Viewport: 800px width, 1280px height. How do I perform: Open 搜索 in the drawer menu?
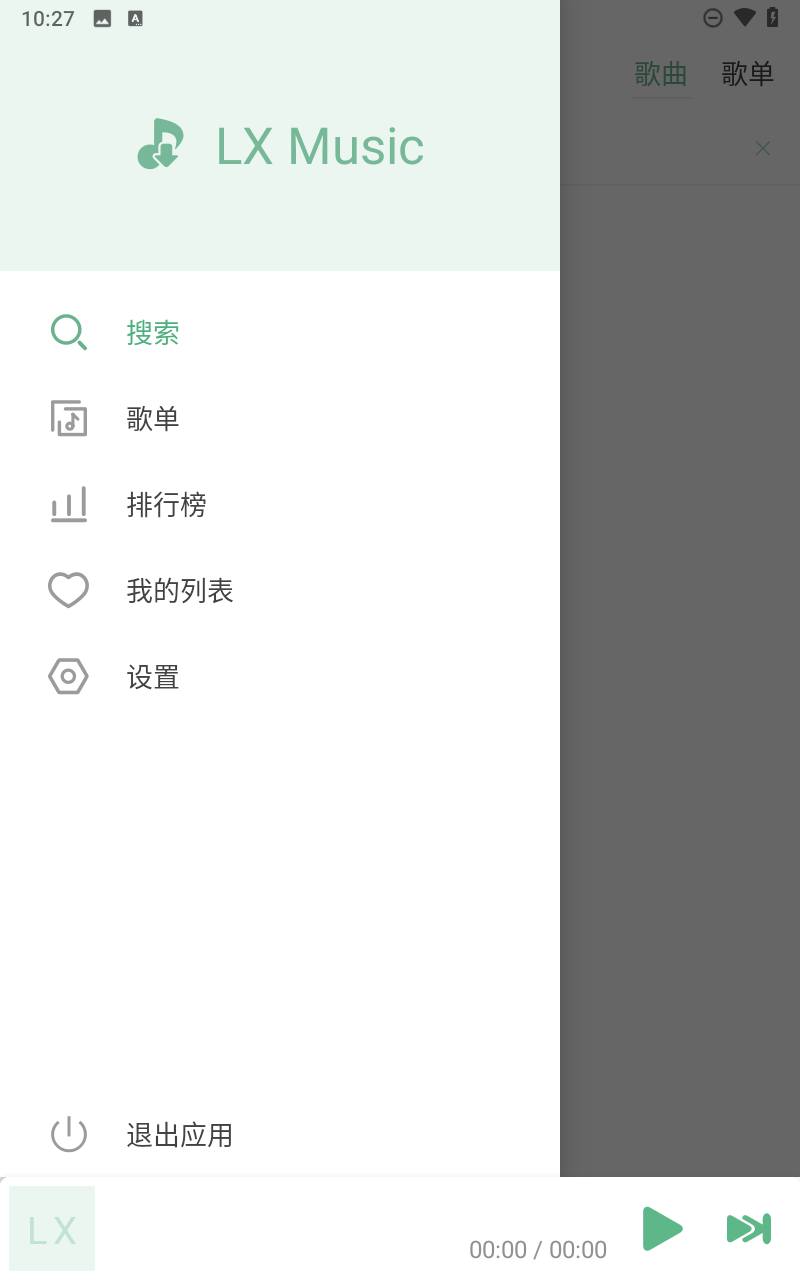[280, 332]
